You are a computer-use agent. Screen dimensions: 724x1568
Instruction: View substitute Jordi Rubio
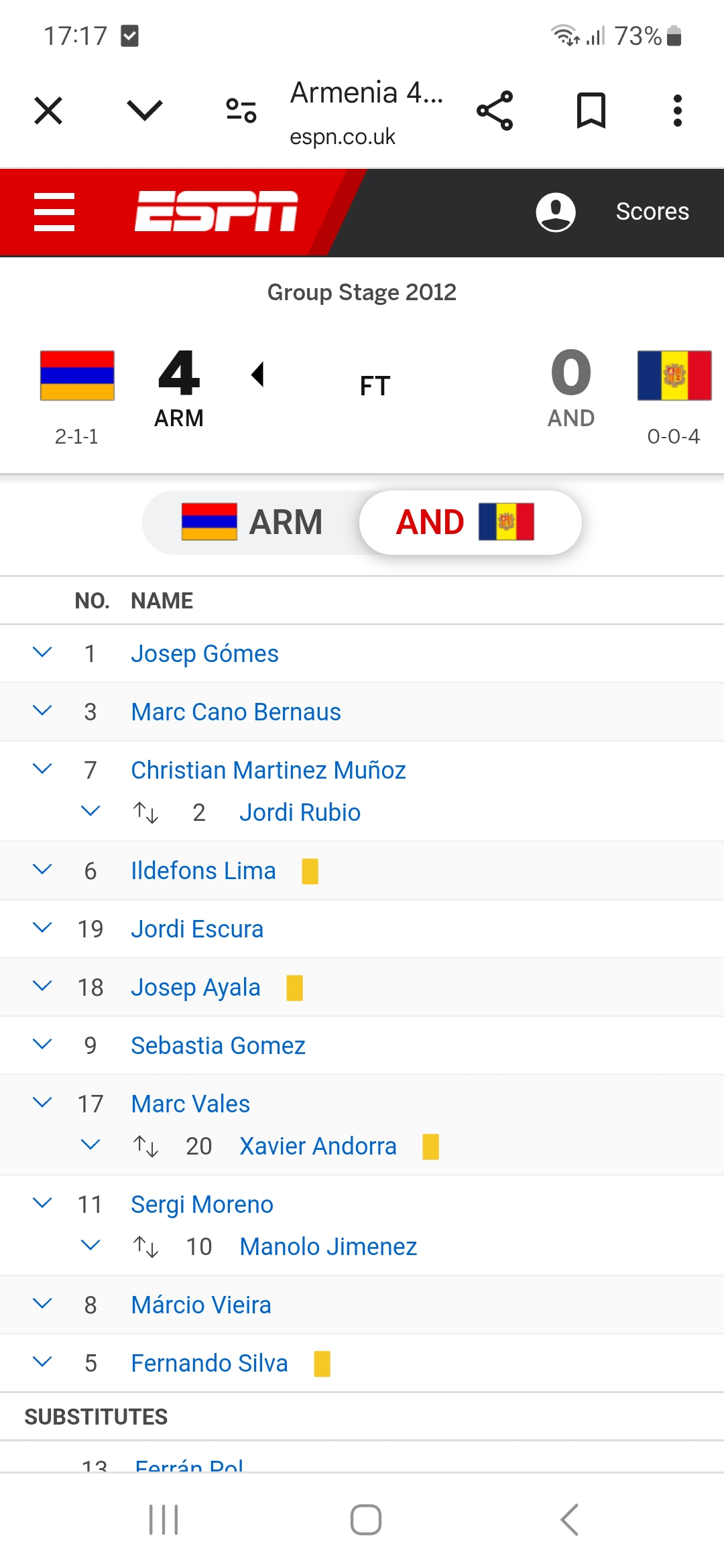(300, 812)
